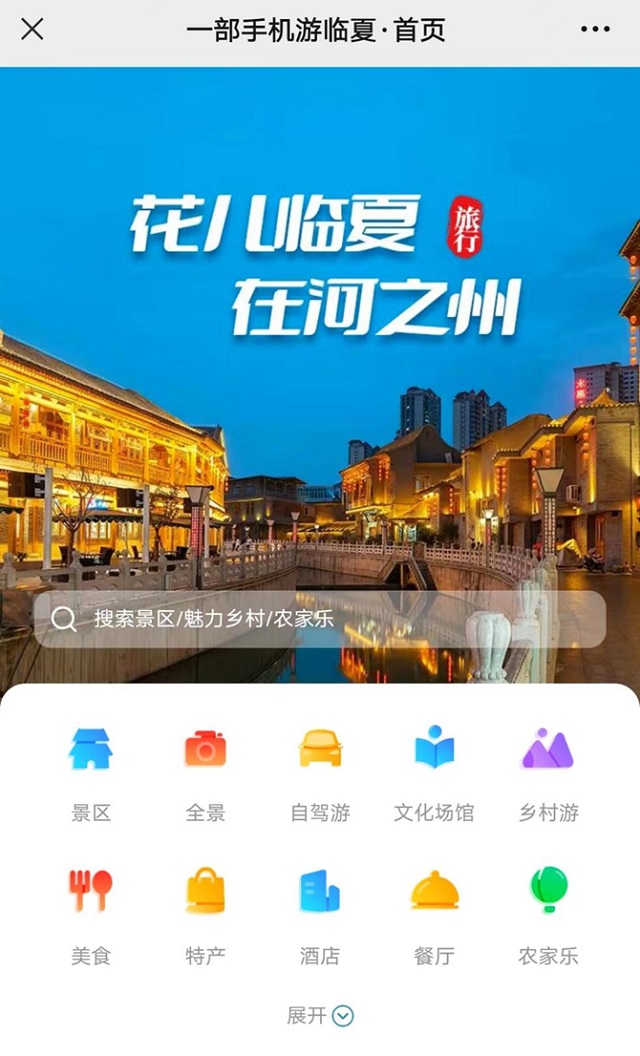640x1056 pixels.
Task: Close the mini program page
Action: pos(32,29)
